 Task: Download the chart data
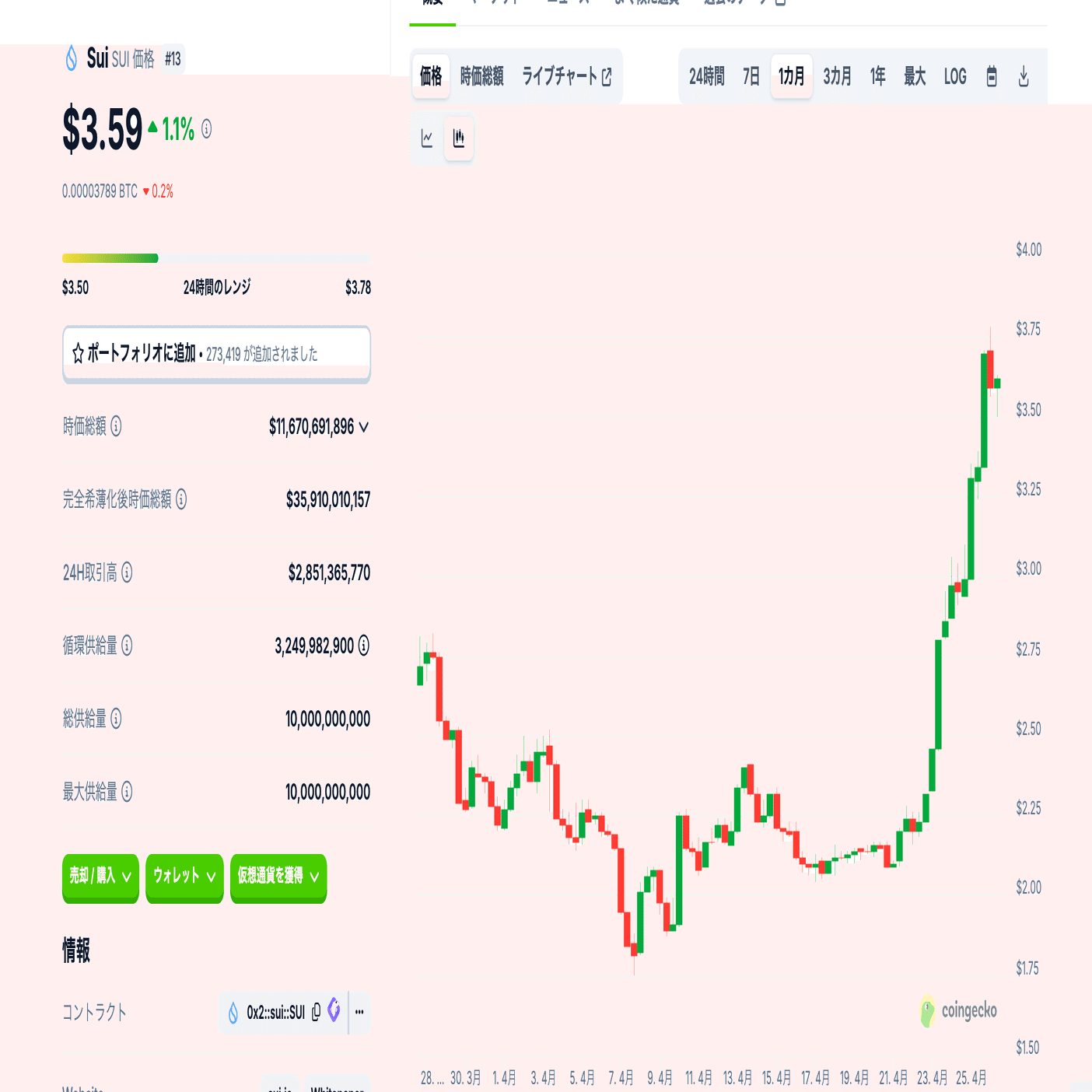coord(1024,76)
